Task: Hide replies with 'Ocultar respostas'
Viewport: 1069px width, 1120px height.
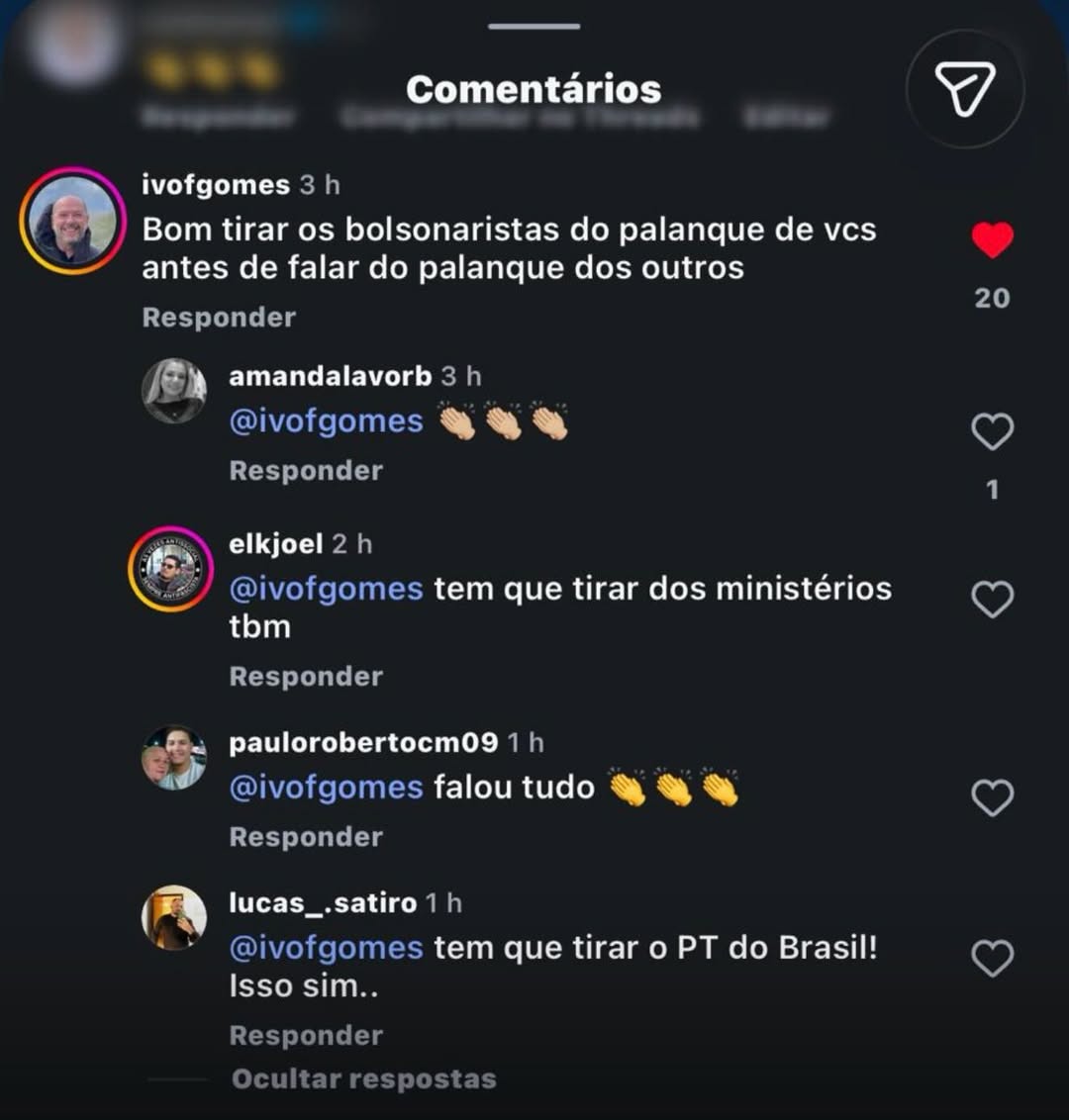Action: click(363, 1078)
